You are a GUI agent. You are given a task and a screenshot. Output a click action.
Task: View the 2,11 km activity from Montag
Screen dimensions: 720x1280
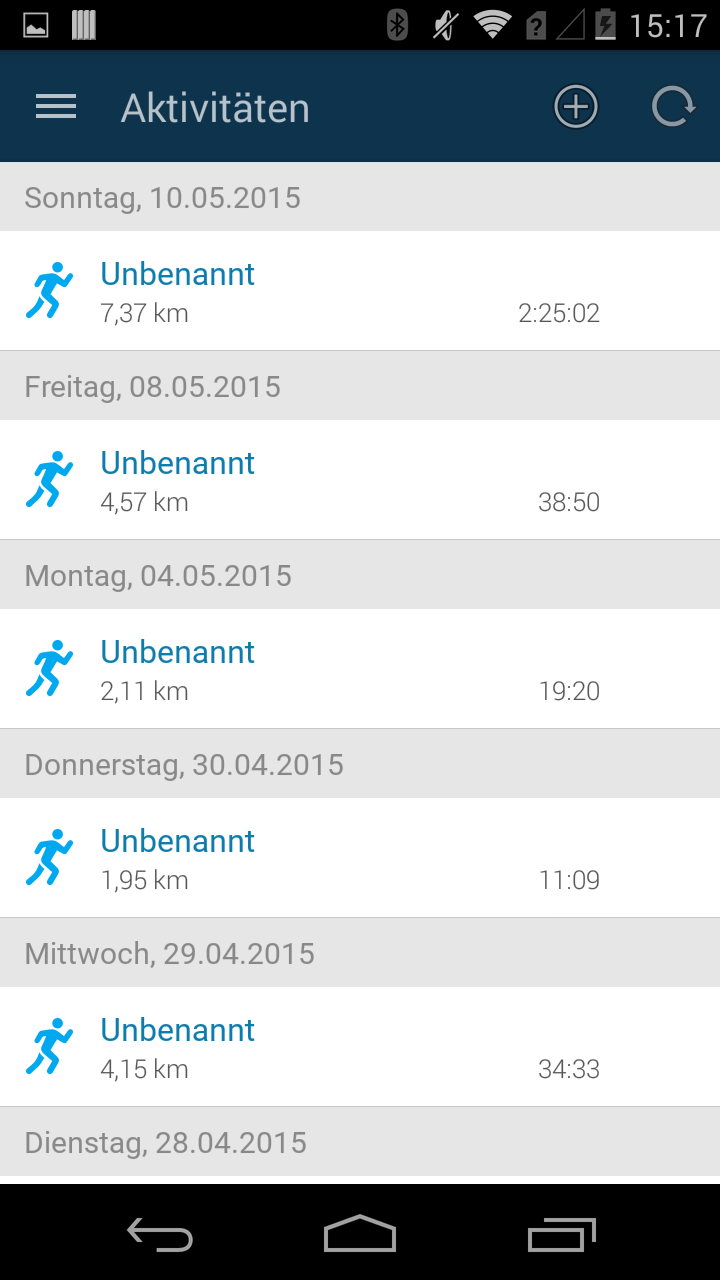tap(360, 669)
